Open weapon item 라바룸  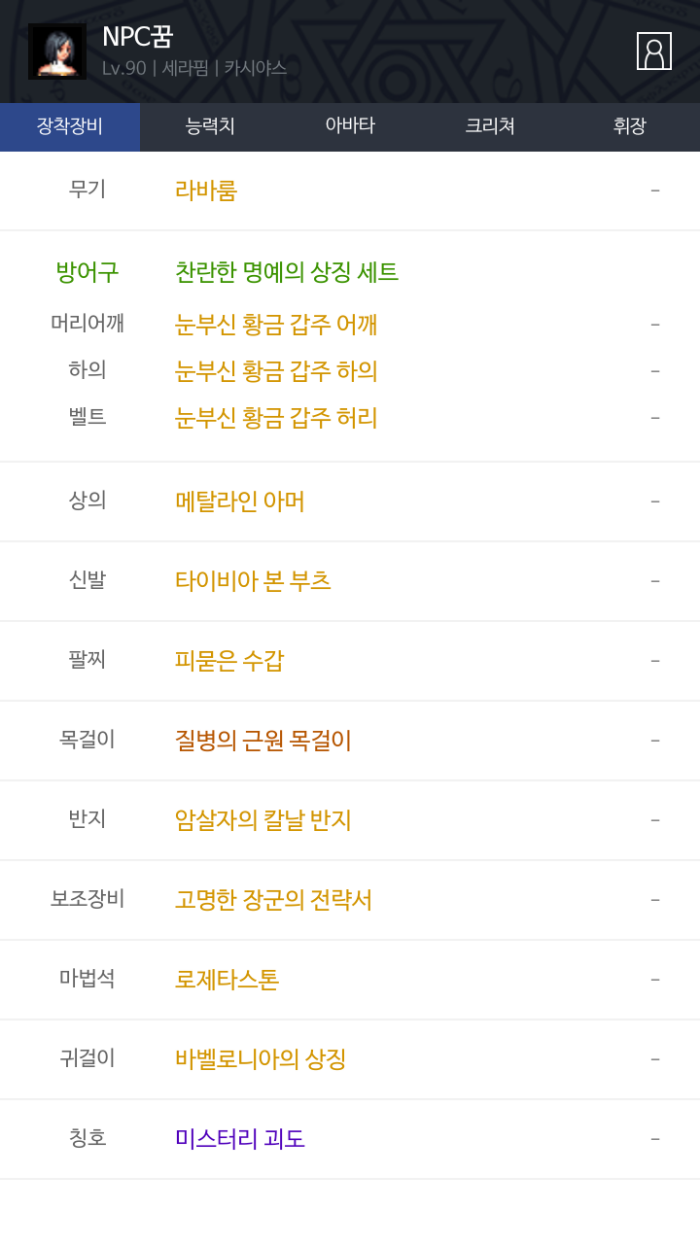(206, 190)
